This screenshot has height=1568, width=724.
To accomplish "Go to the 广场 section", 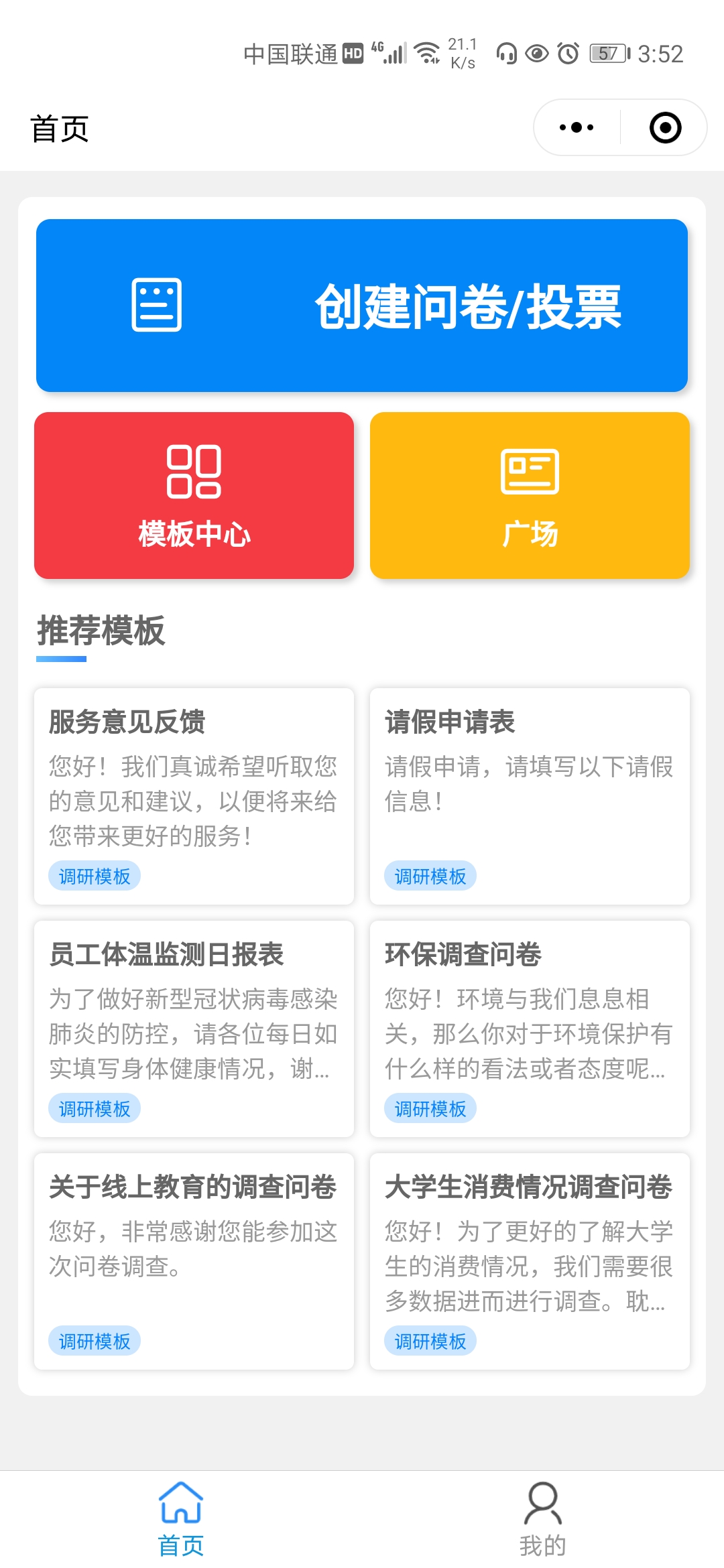I will (x=530, y=495).
